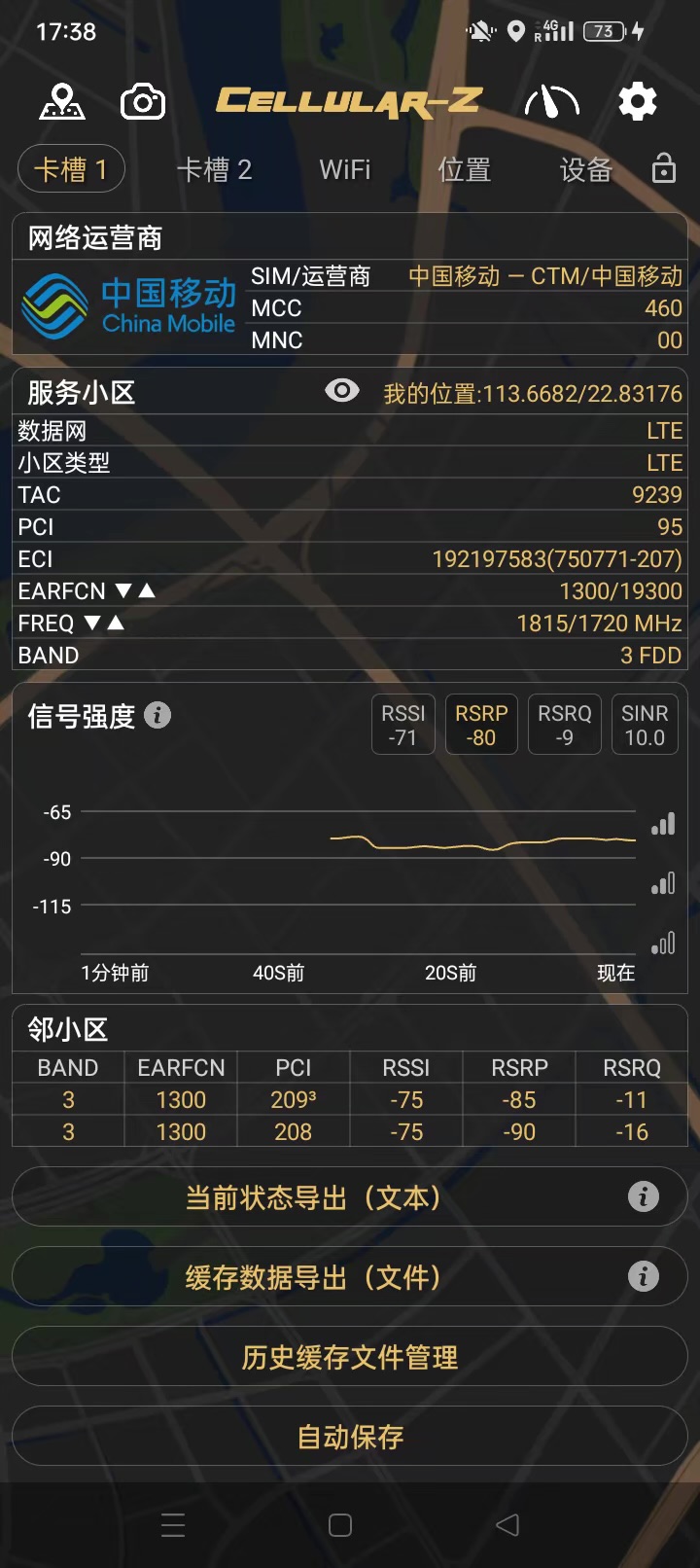The width and height of the screenshot is (700, 1568).
Task: Toggle the eye icon in 服务小区
Action: [x=341, y=391]
